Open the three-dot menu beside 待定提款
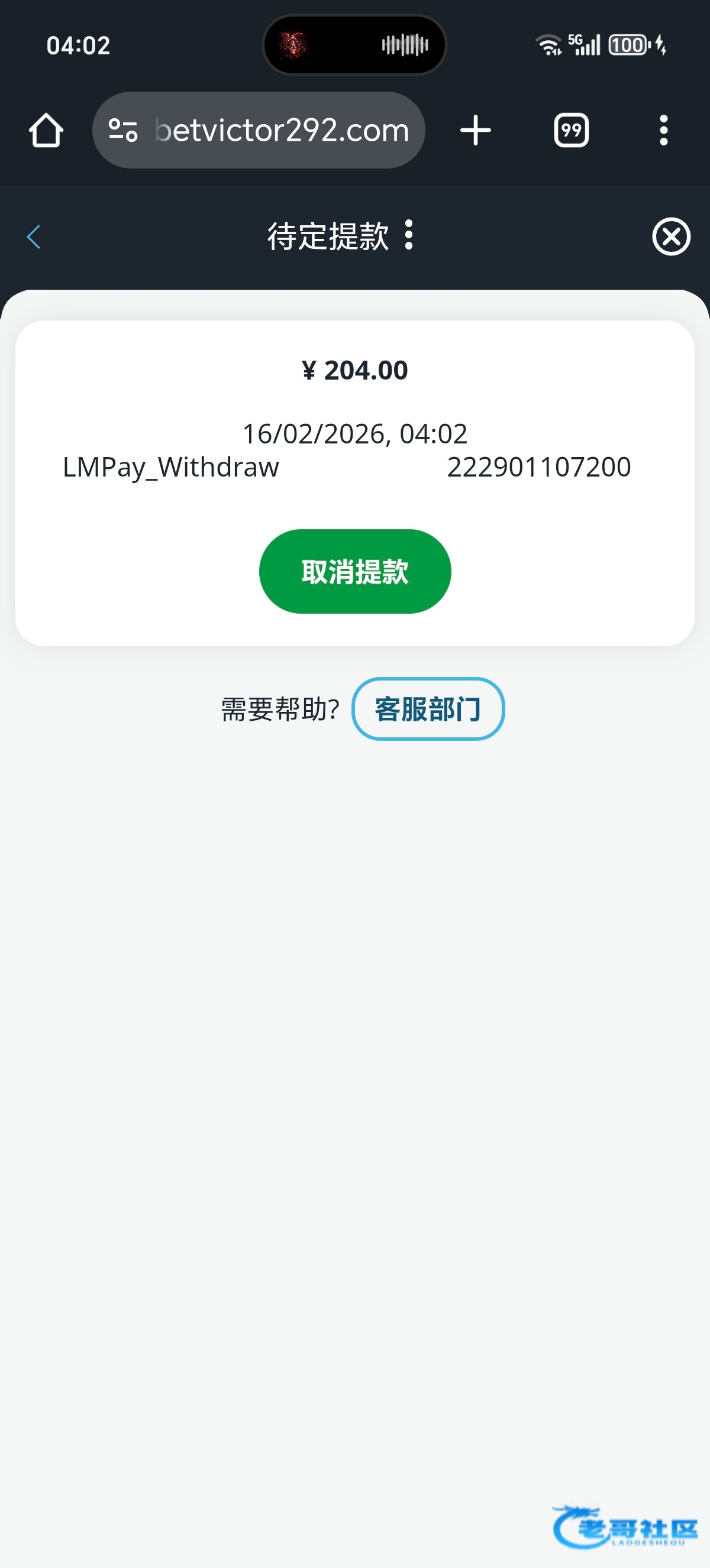 [409, 235]
